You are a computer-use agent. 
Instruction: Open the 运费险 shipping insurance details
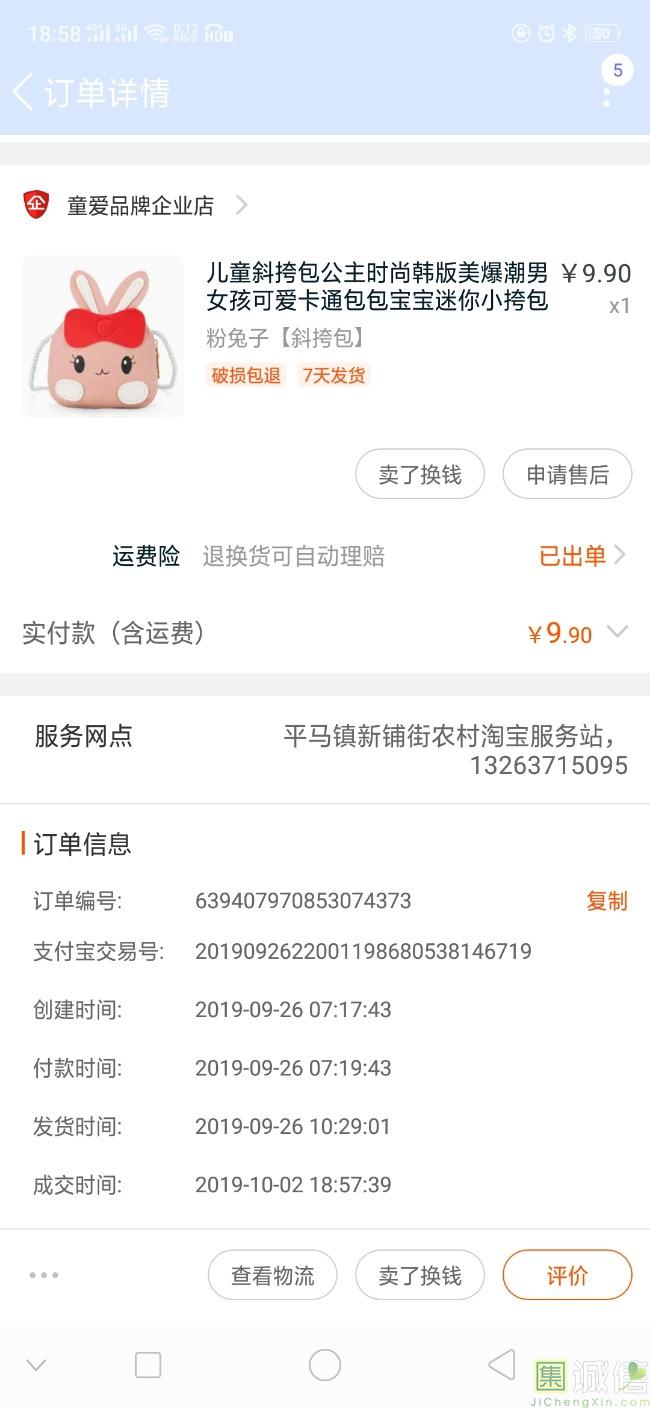point(582,556)
